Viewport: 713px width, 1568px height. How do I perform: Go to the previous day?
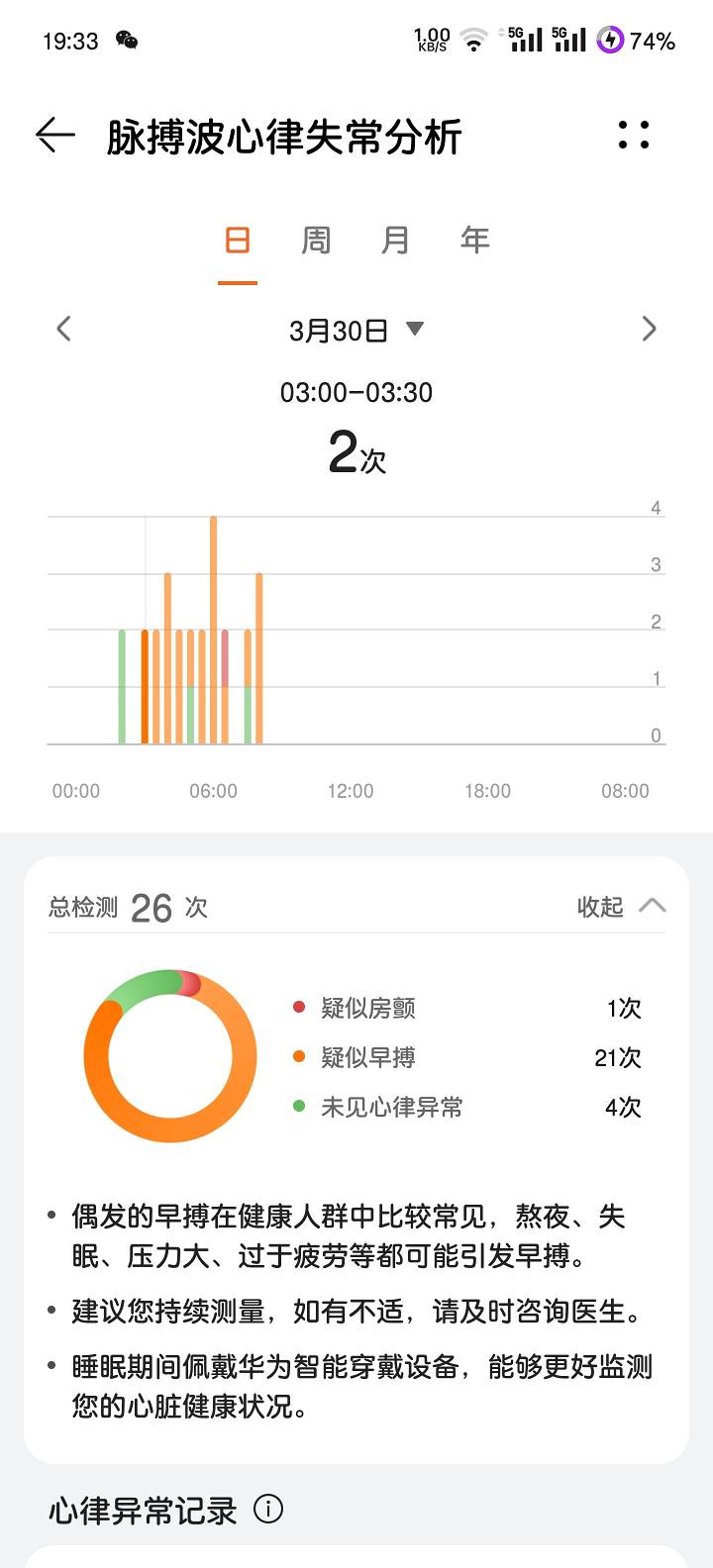click(x=64, y=329)
